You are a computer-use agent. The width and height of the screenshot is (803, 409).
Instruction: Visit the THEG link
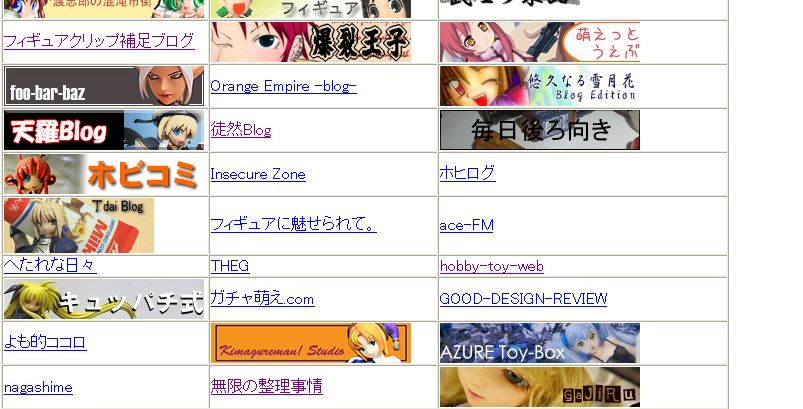point(229,266)
